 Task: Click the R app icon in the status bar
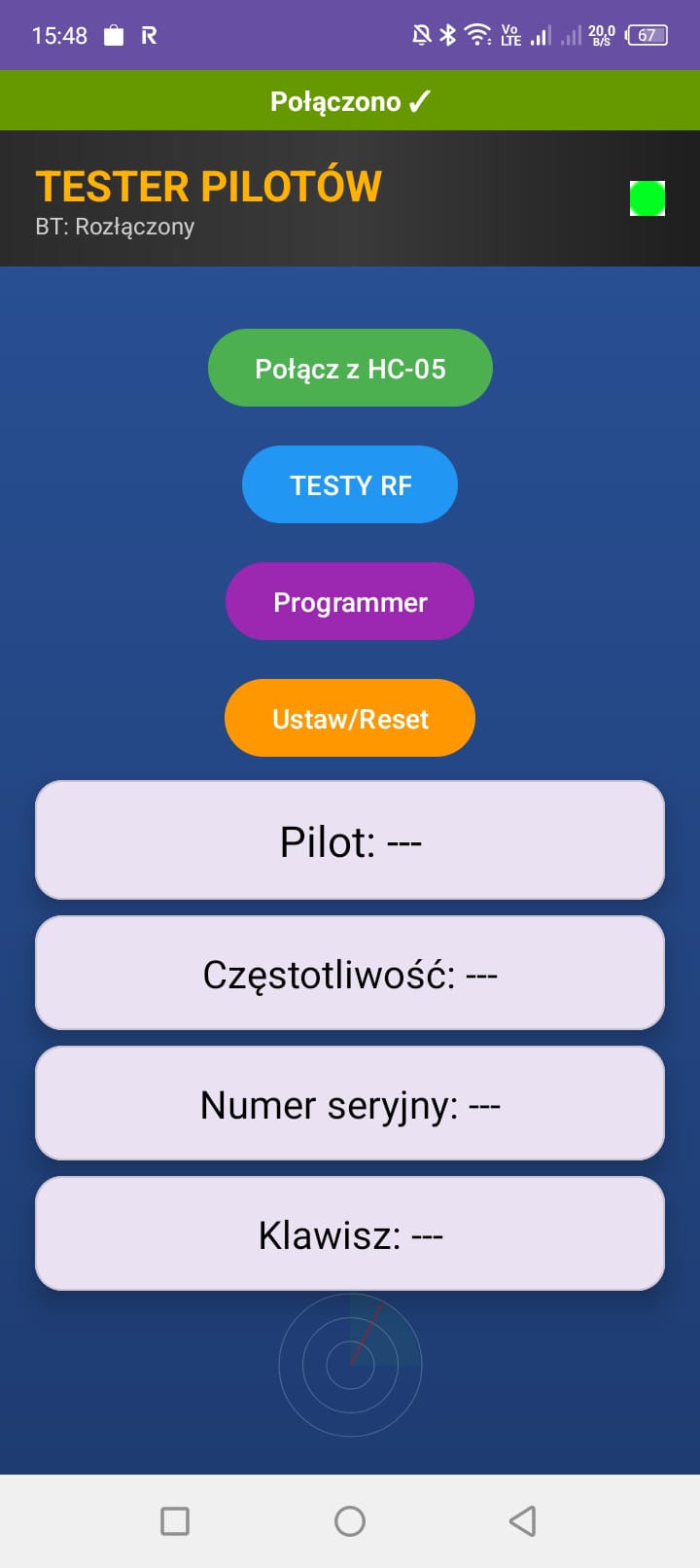pos(148,35)
